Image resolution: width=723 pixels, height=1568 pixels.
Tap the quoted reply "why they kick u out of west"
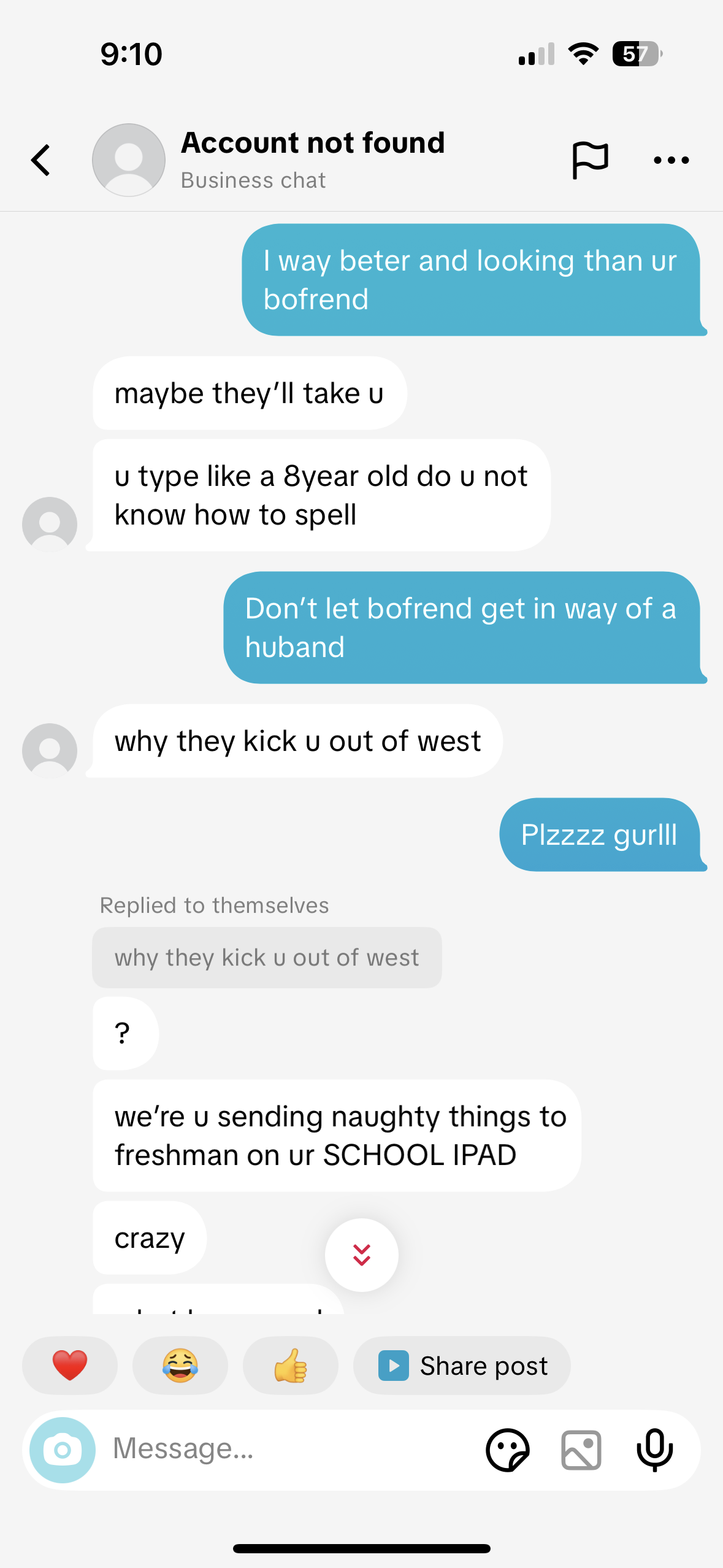click(x=267, y=958)
